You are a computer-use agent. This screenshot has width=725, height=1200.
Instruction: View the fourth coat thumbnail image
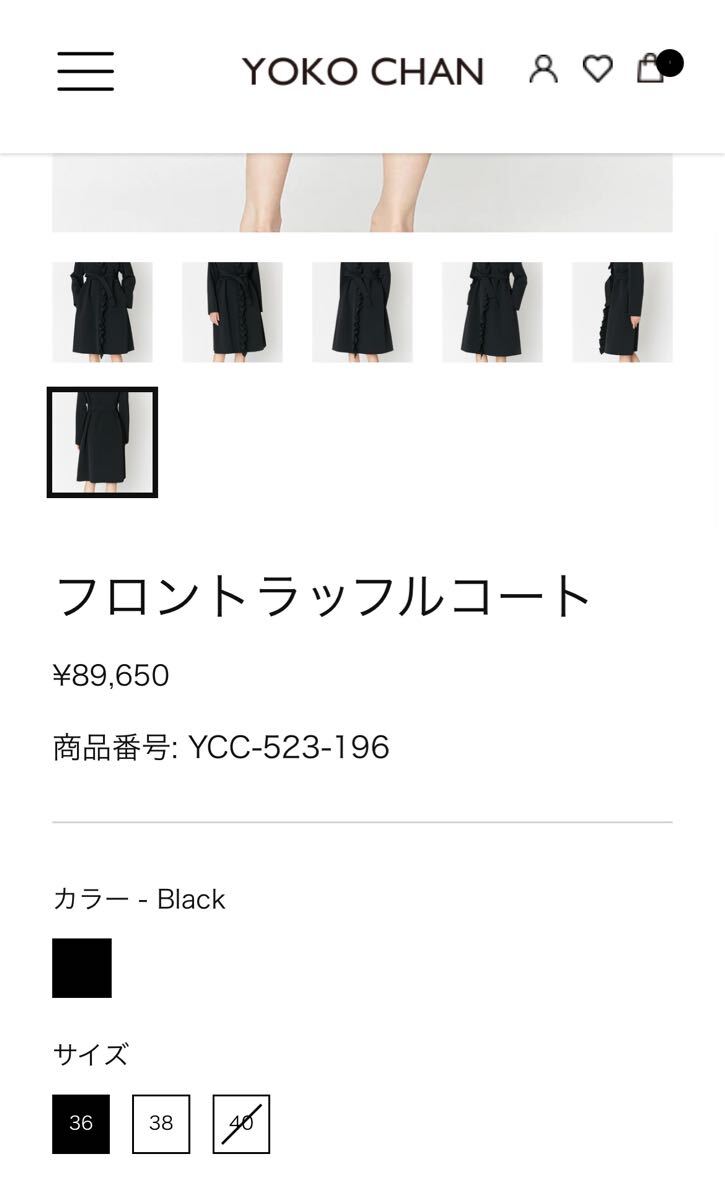tap(492, 312)
